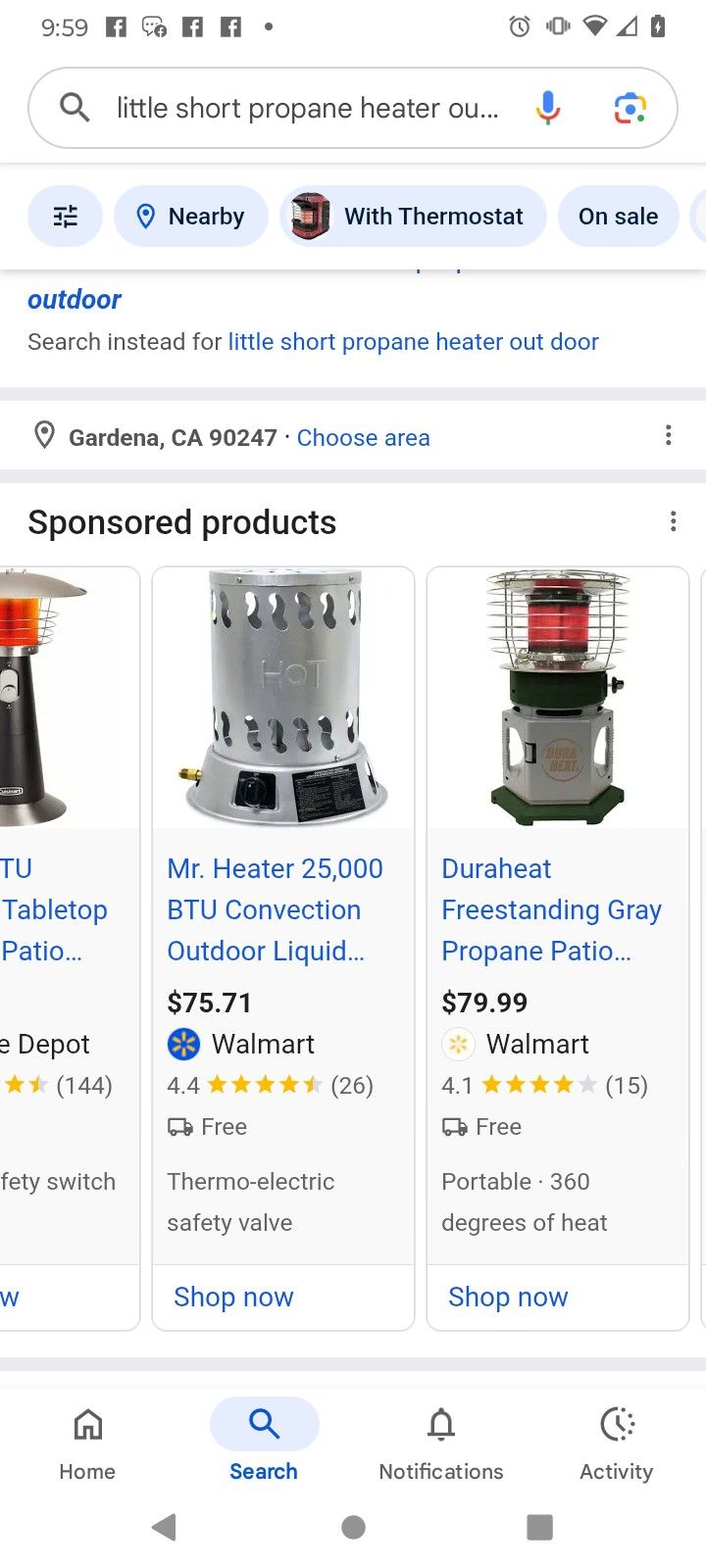Open the search filters icon
Image resolution: width=706 pixels, height=1568 pixels.
click(x=65, y=216)
